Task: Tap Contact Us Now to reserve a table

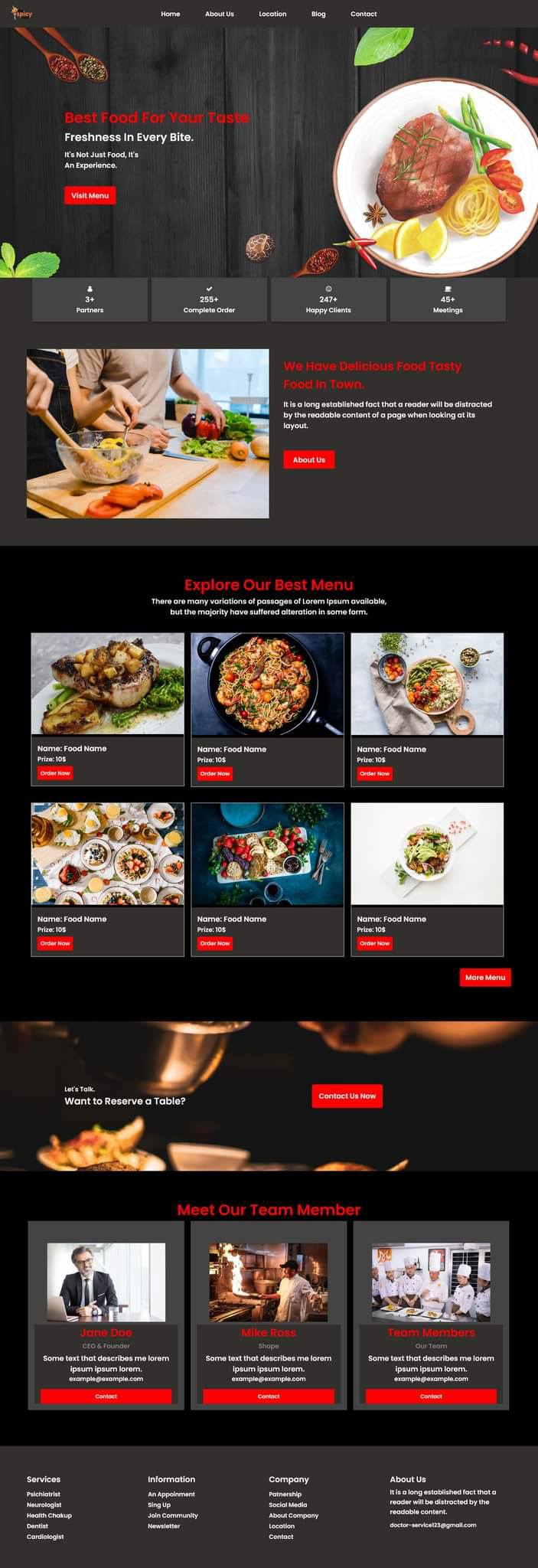Action: point(347,1096)
